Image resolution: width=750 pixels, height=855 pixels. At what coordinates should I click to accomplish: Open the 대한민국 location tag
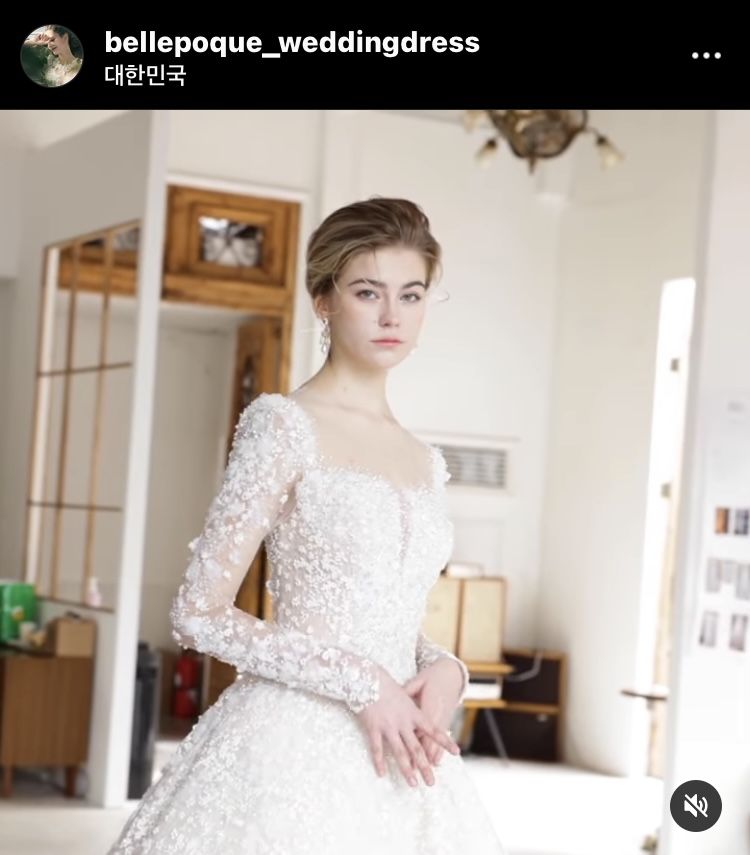[x=145, y=76]
